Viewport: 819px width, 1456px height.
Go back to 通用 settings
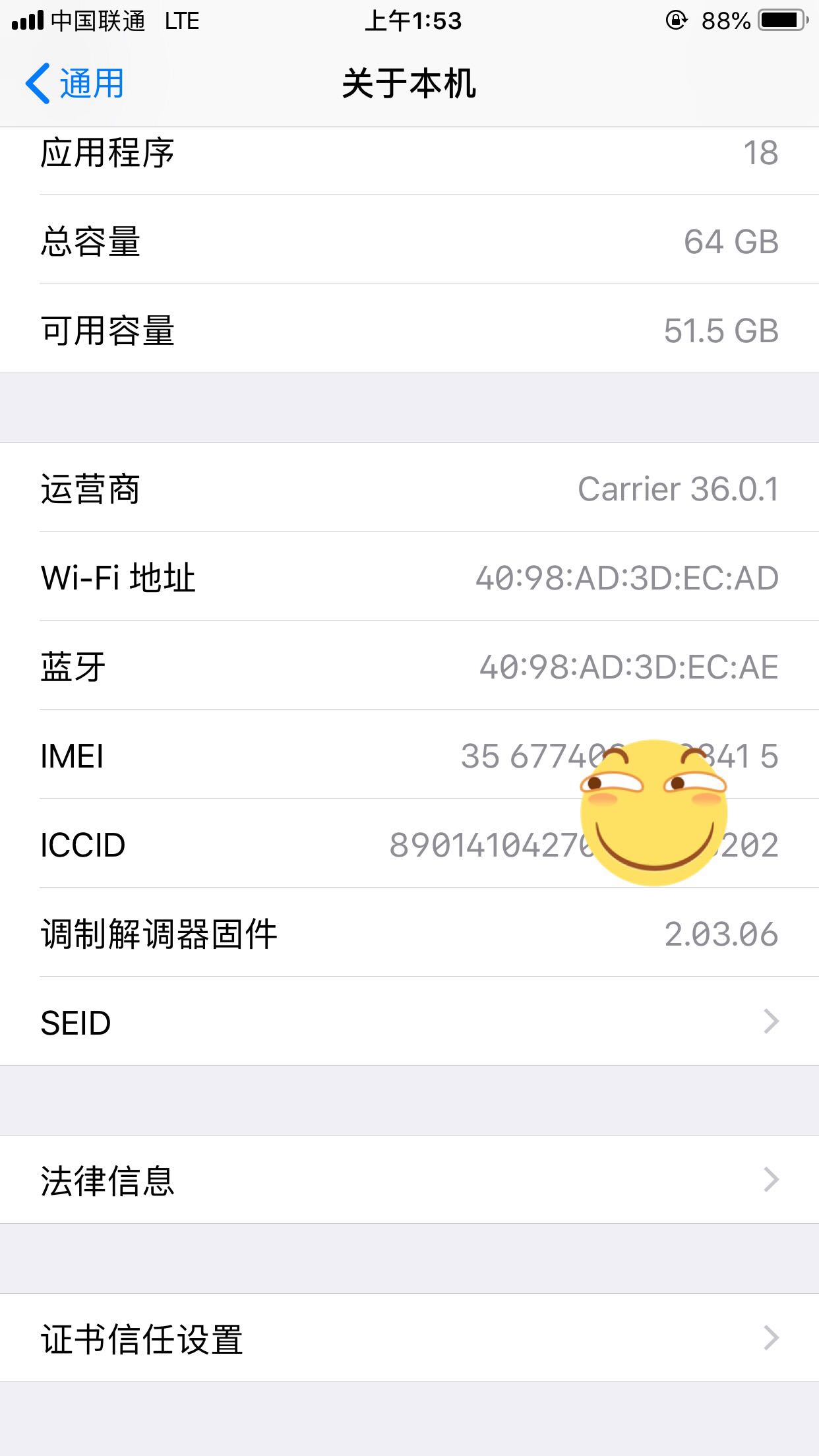point(75,84)
